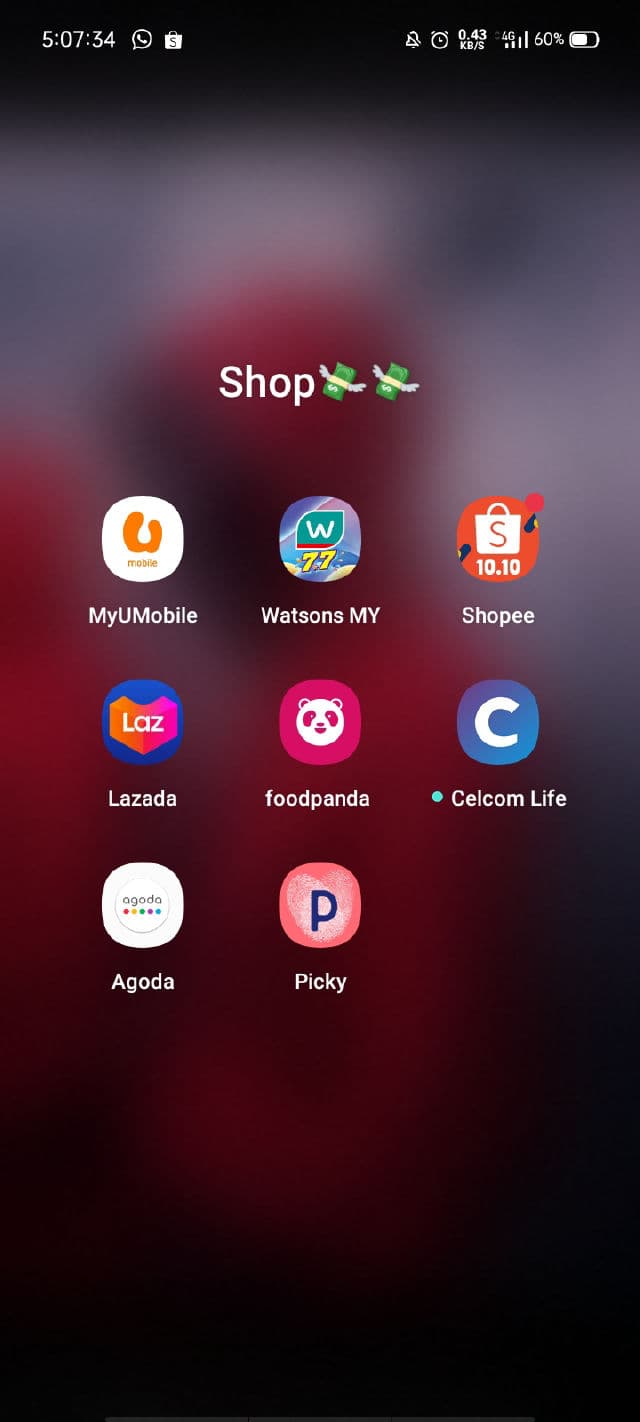Open Shopee shopping app
Screen dimensions: 640x1422
(497, 539)
